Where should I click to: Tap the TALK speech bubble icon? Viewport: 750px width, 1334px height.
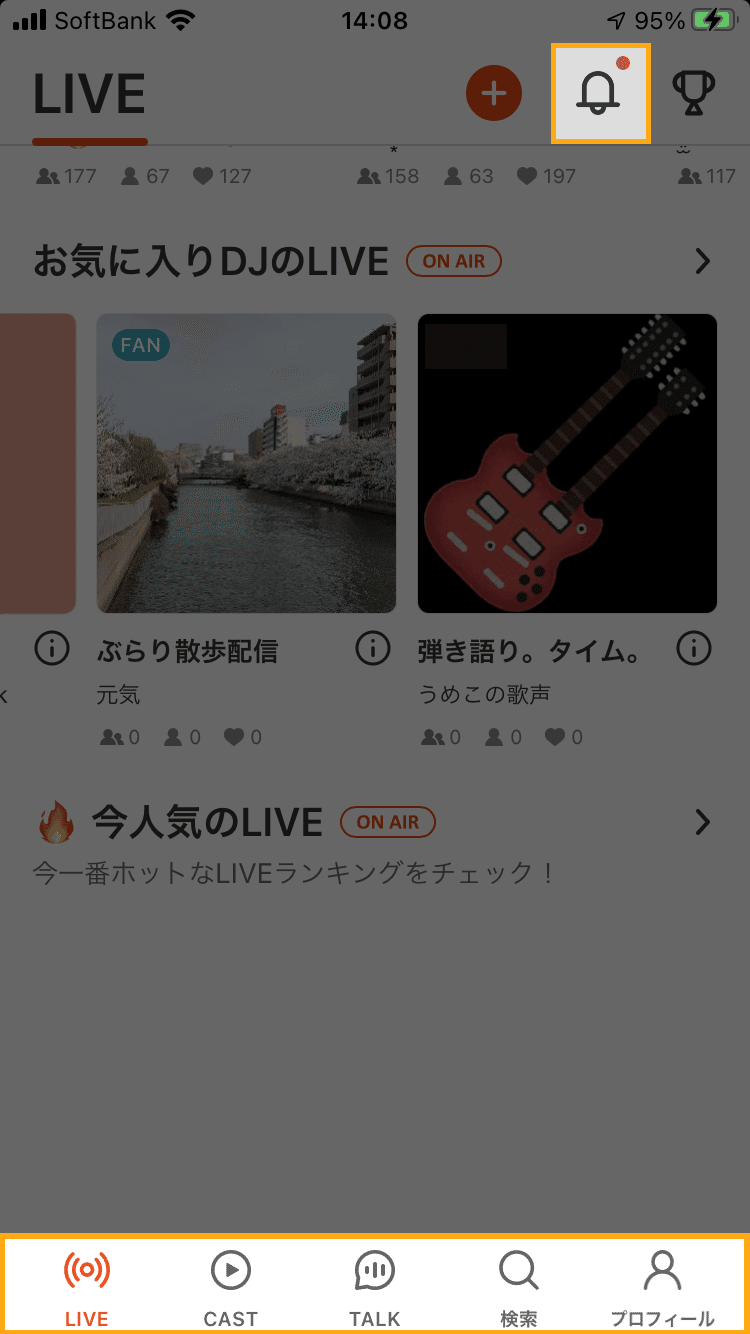click(374, 1269)
